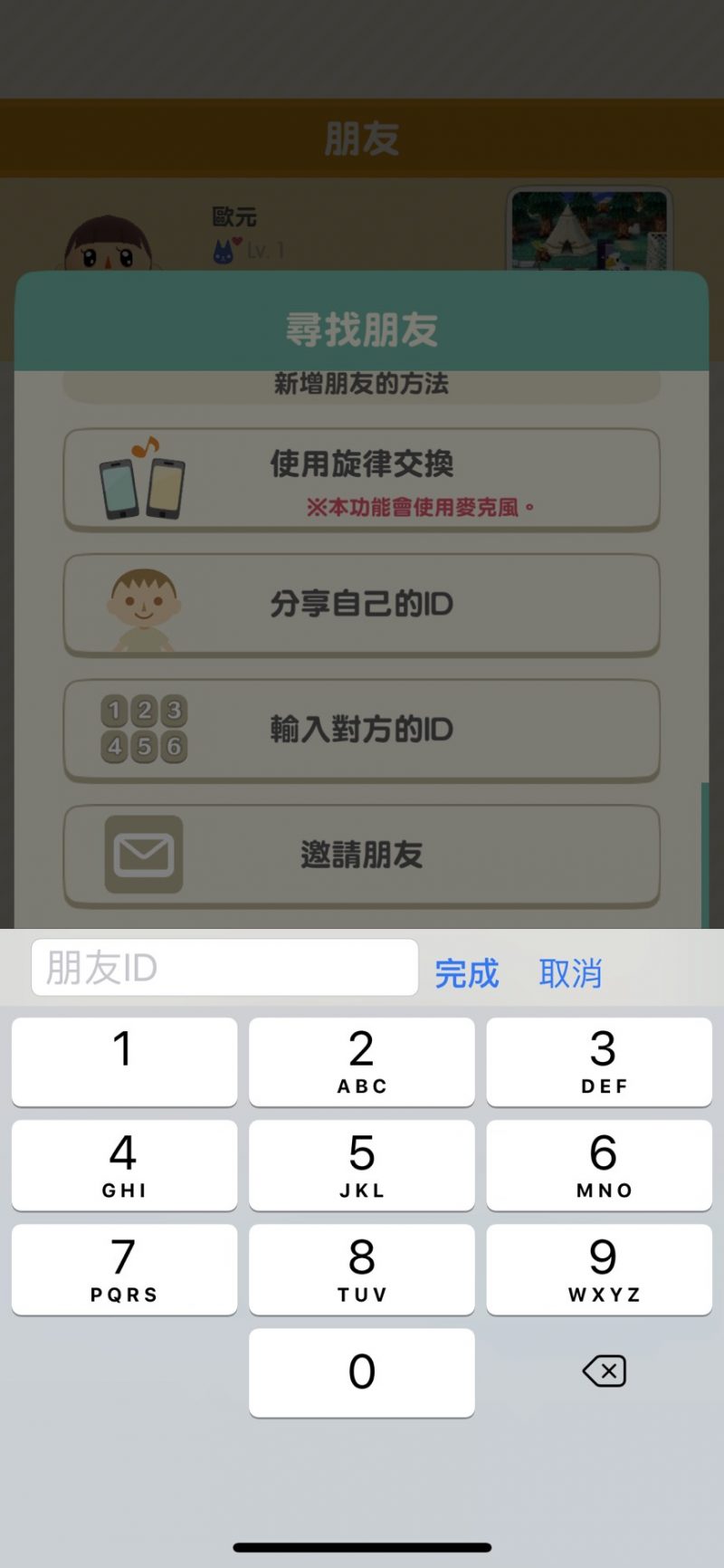
Task: Type digit 1 on keypad
Action: point(124,1061)
